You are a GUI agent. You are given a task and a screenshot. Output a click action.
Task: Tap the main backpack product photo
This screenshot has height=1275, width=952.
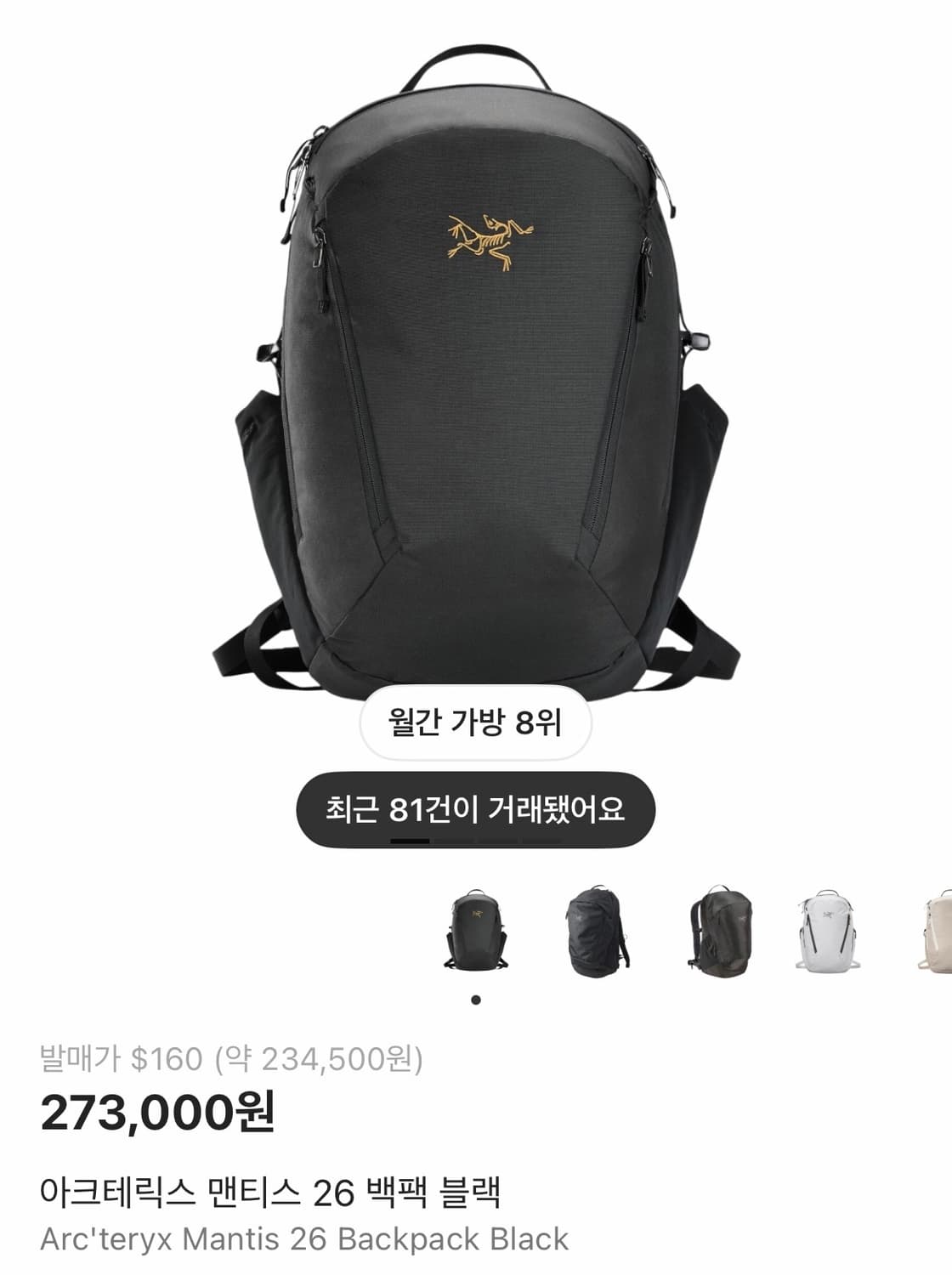pyautogui.click(x=476, y=382)
